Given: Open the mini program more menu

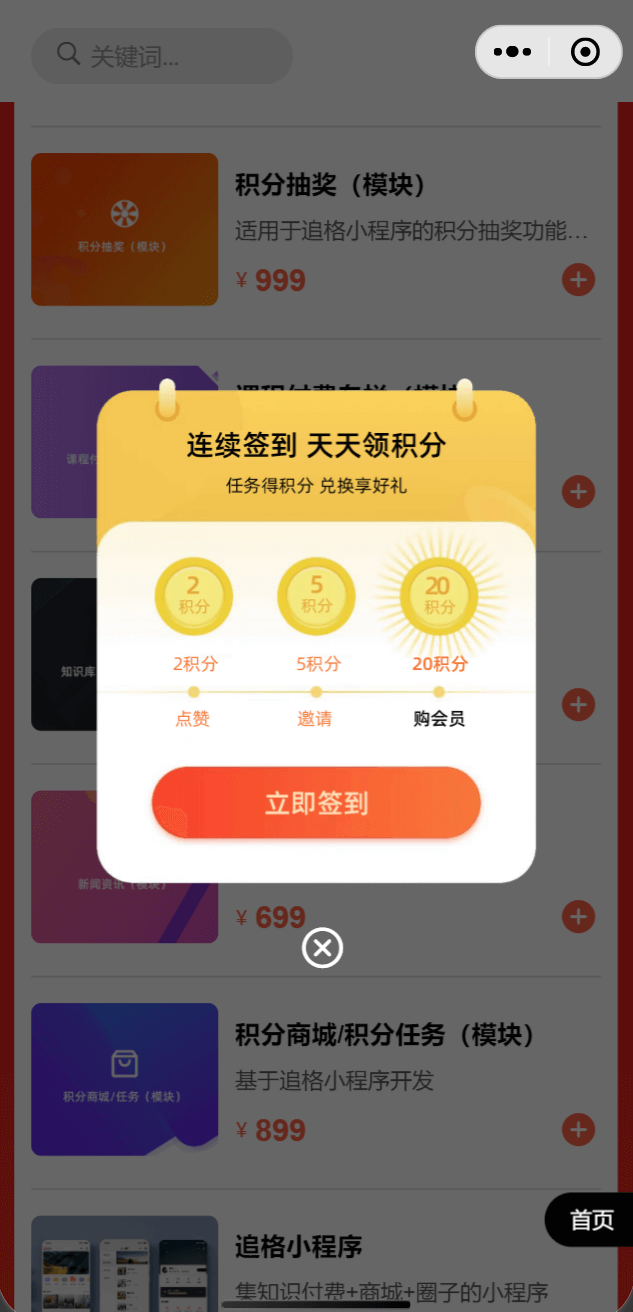Looking at the screenshot, I should pyautogui.click(x=512, y=52).
